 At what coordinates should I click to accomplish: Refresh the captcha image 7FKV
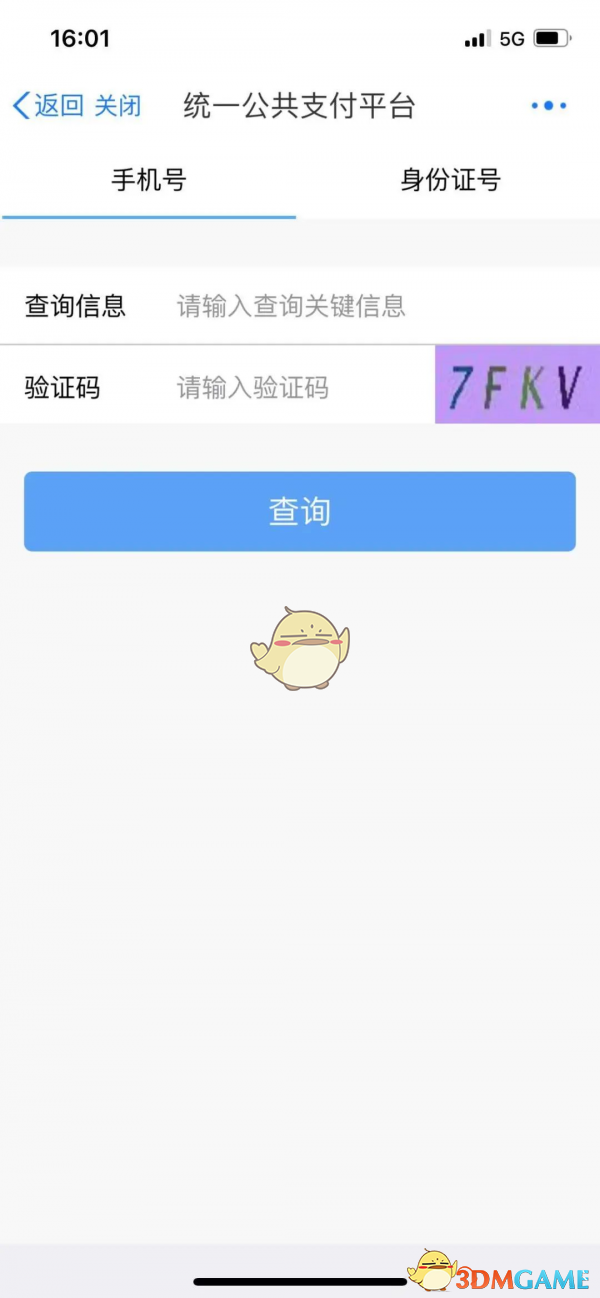(x=516, y=385)
